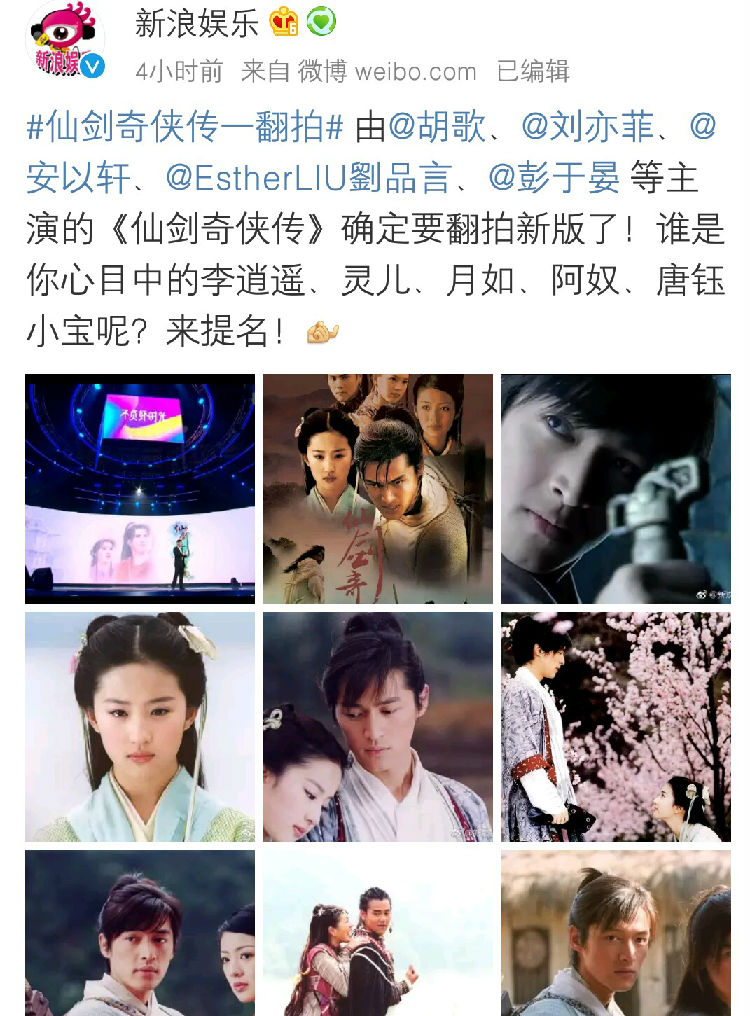Open the 刘亦菲 close-up portrait thumbnail

tap(139, 727)
